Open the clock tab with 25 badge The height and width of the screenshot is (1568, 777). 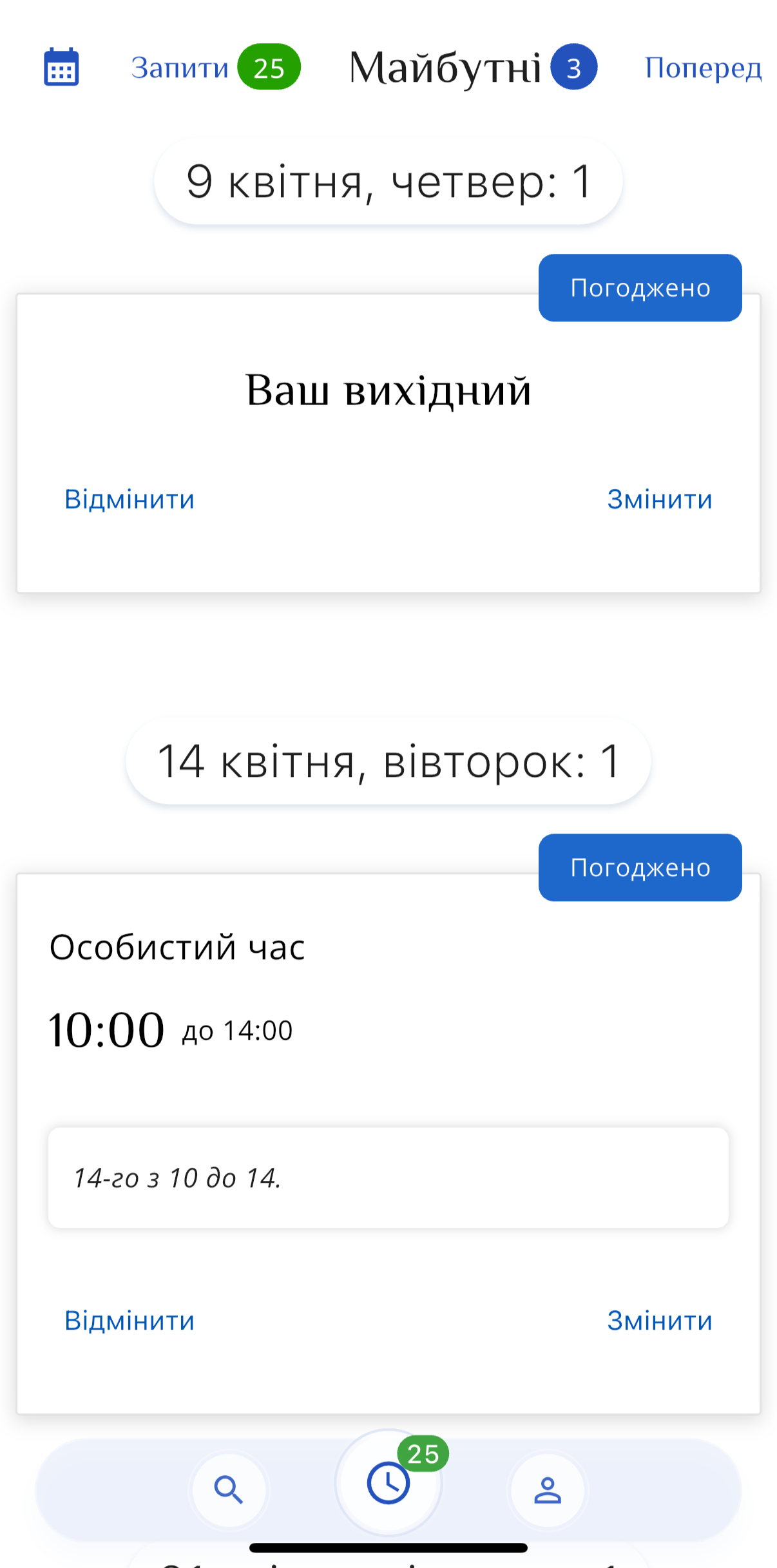388,1483
